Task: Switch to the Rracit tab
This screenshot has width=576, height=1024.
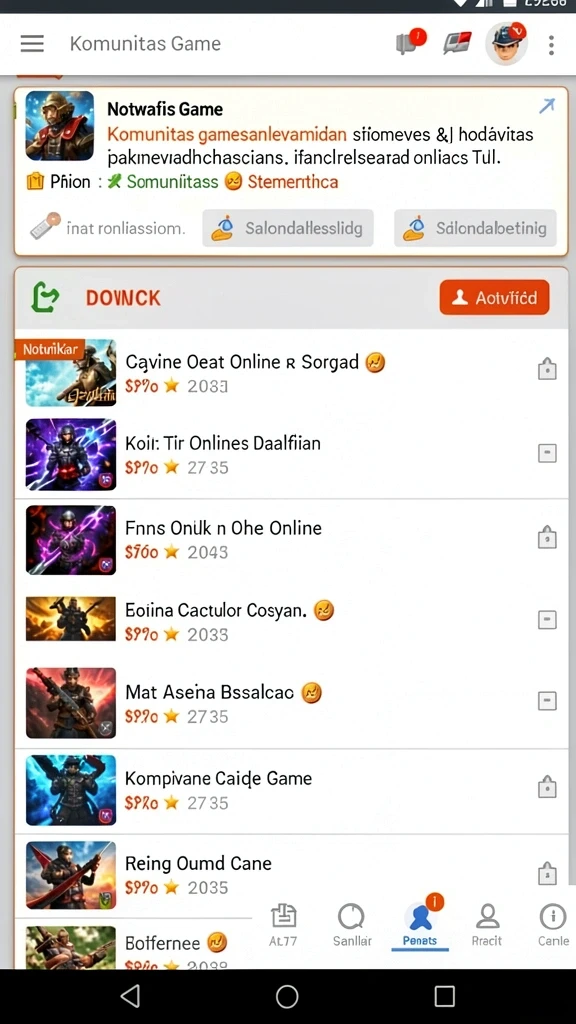Action: [487, 925]
